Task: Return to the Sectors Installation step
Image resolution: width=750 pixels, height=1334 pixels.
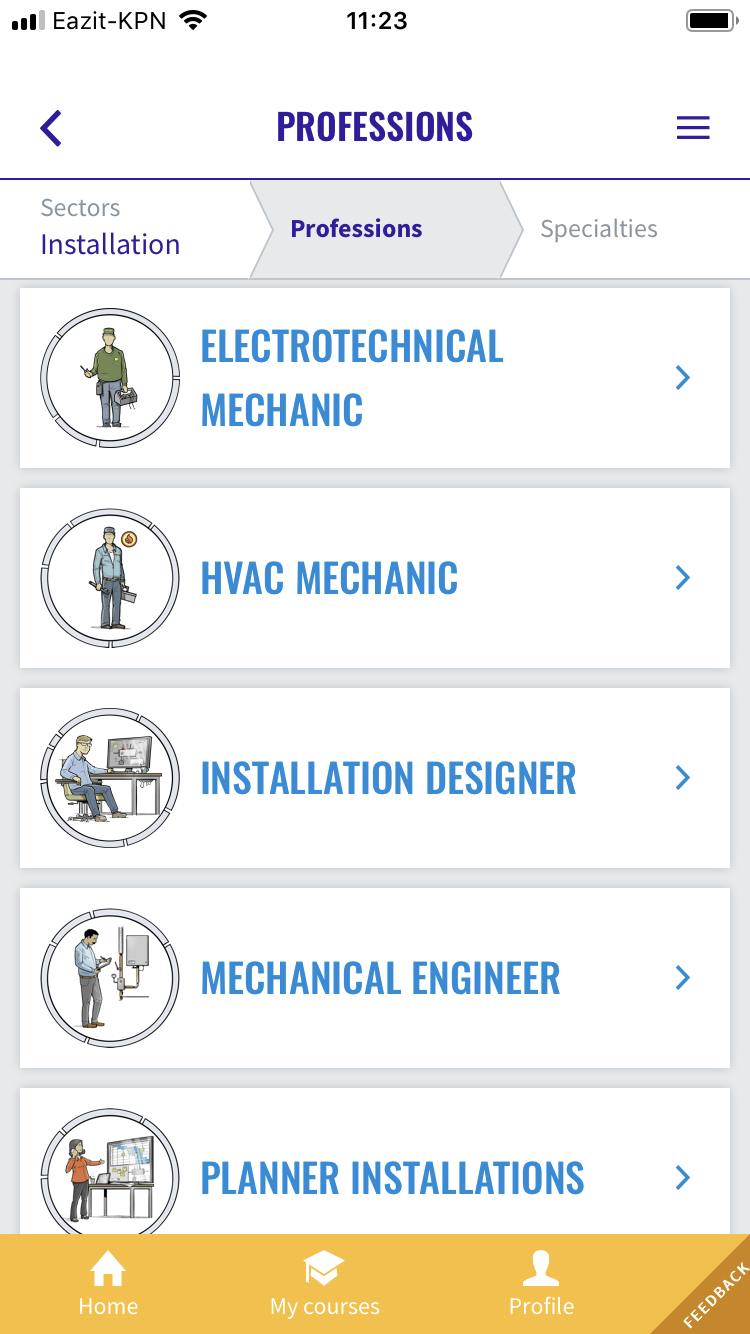Action: 111,228
